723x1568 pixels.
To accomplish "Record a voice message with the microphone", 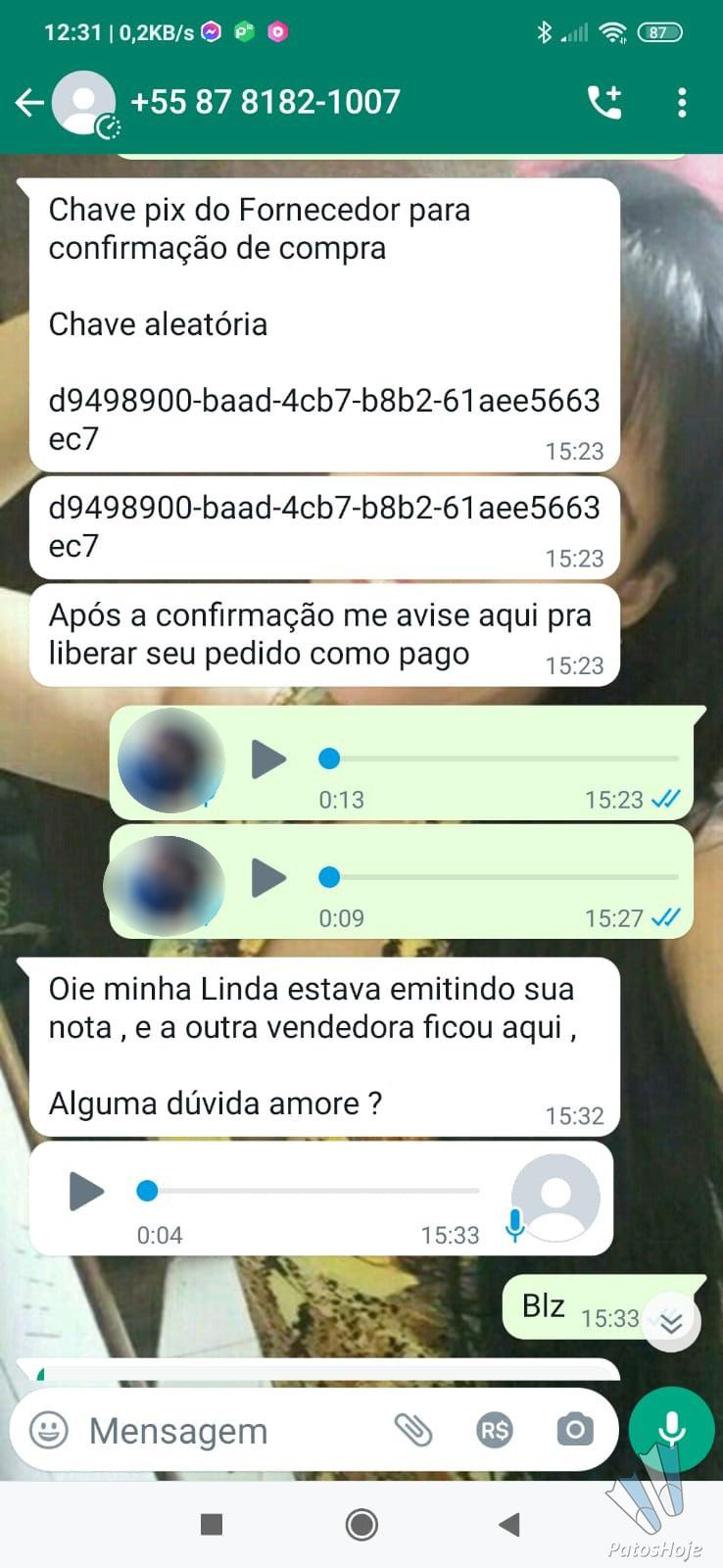I will [x=671, y=1431].
